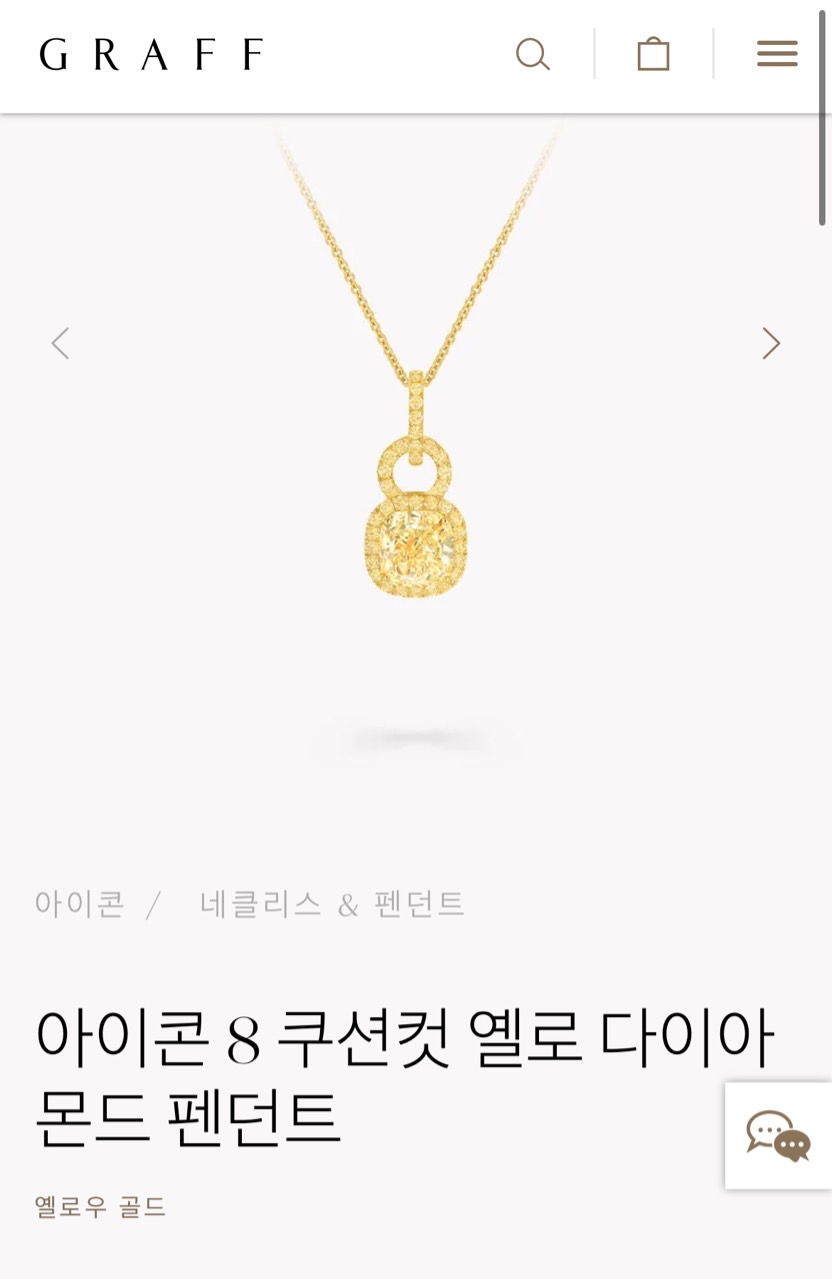
Task: Open the 아이콘 breadcrumb link
Action: (79, 904)
